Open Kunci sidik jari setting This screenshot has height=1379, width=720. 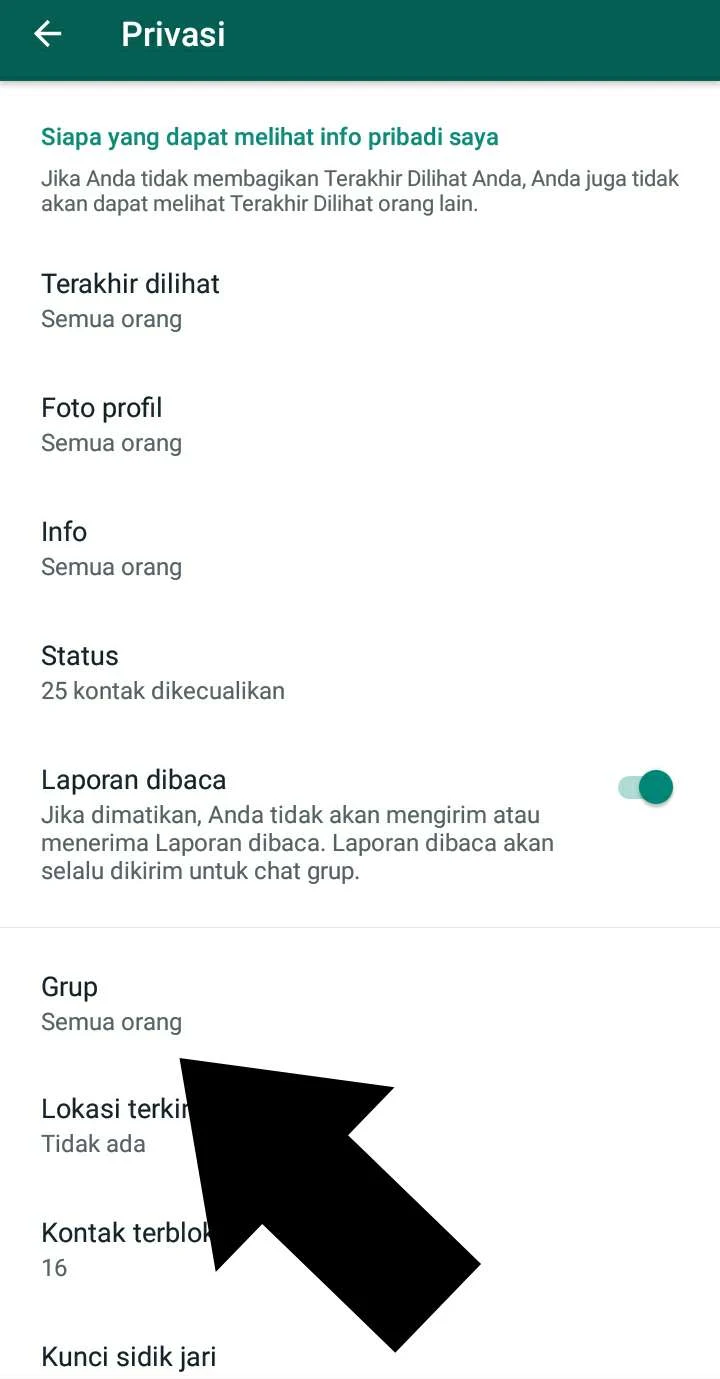point(128,1357)
